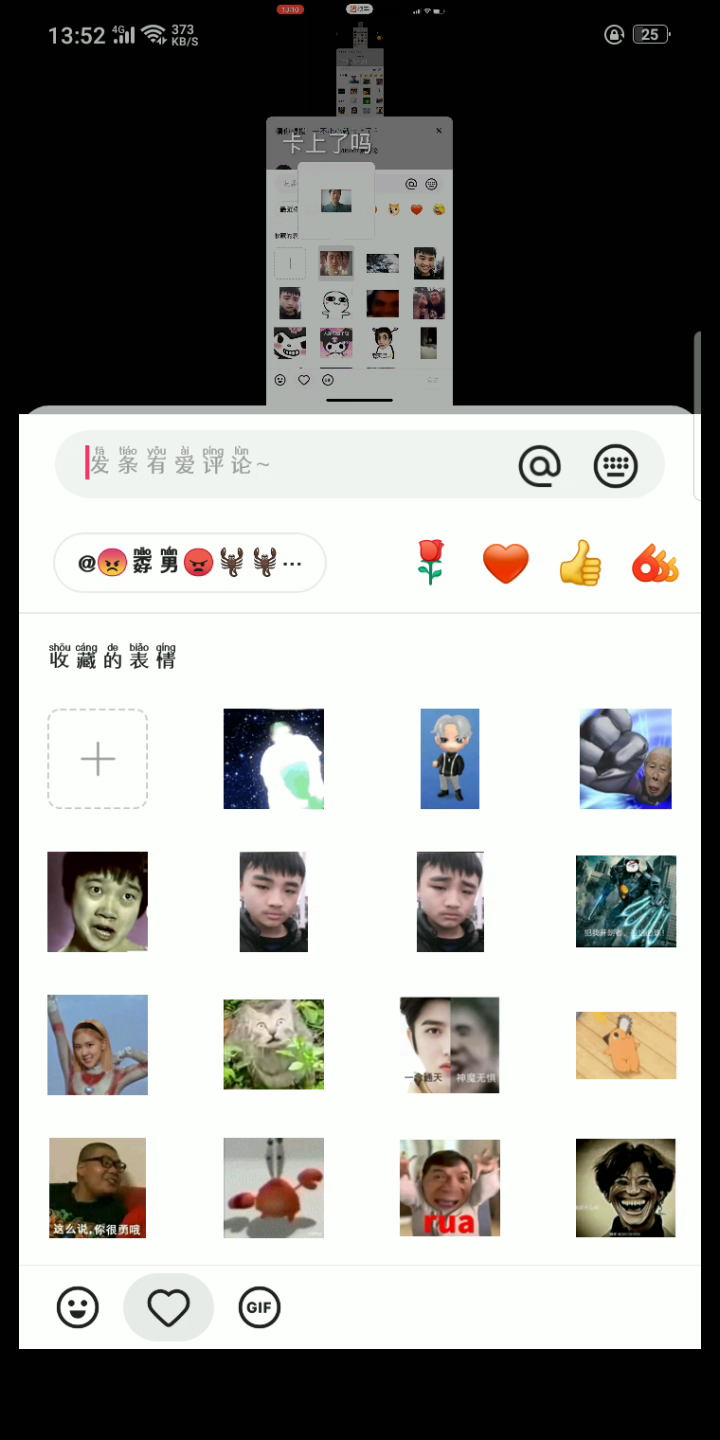Insert the 666 emoji
This screenshot has width=720, height=1440.
coord(656,563)
